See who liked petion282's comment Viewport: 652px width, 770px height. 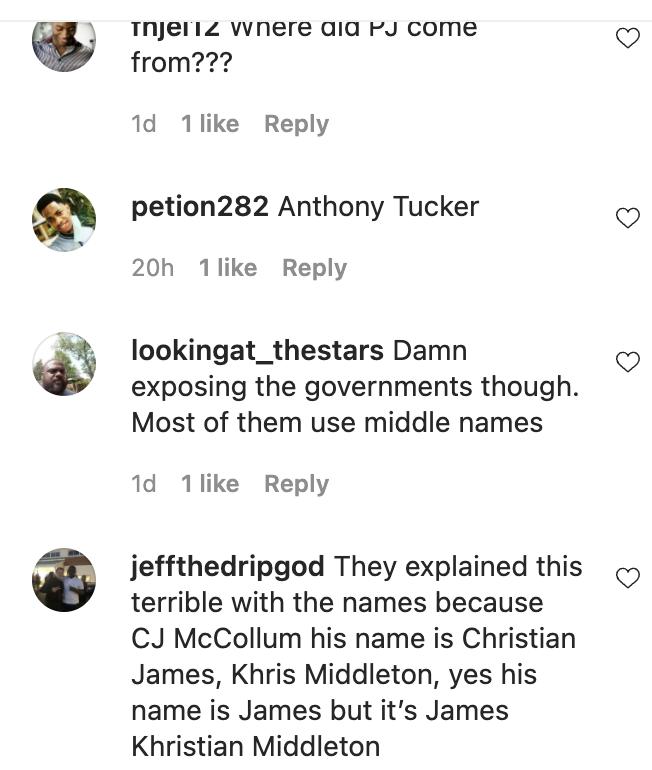pos(228,268)
